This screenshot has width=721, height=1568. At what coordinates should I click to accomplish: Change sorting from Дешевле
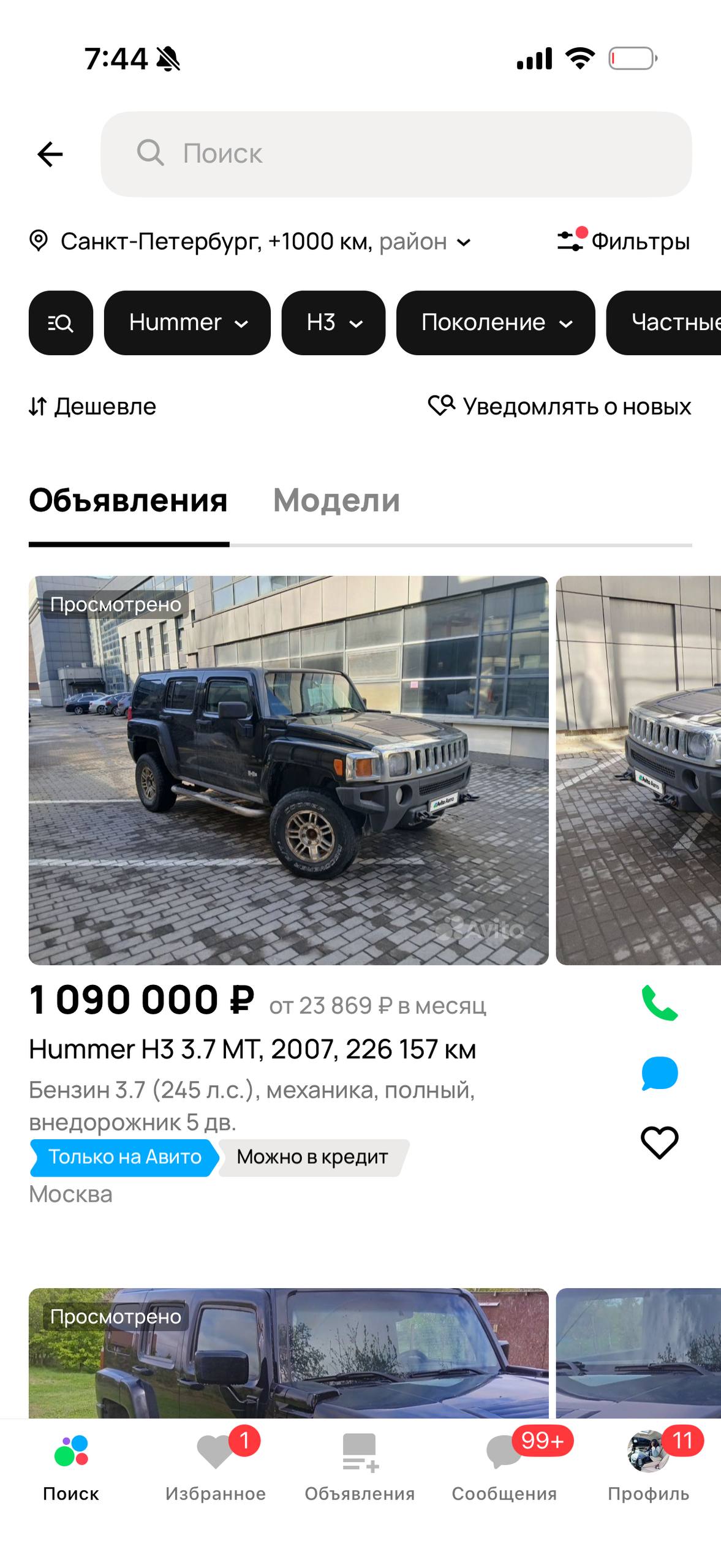click(x=93, y=407)
